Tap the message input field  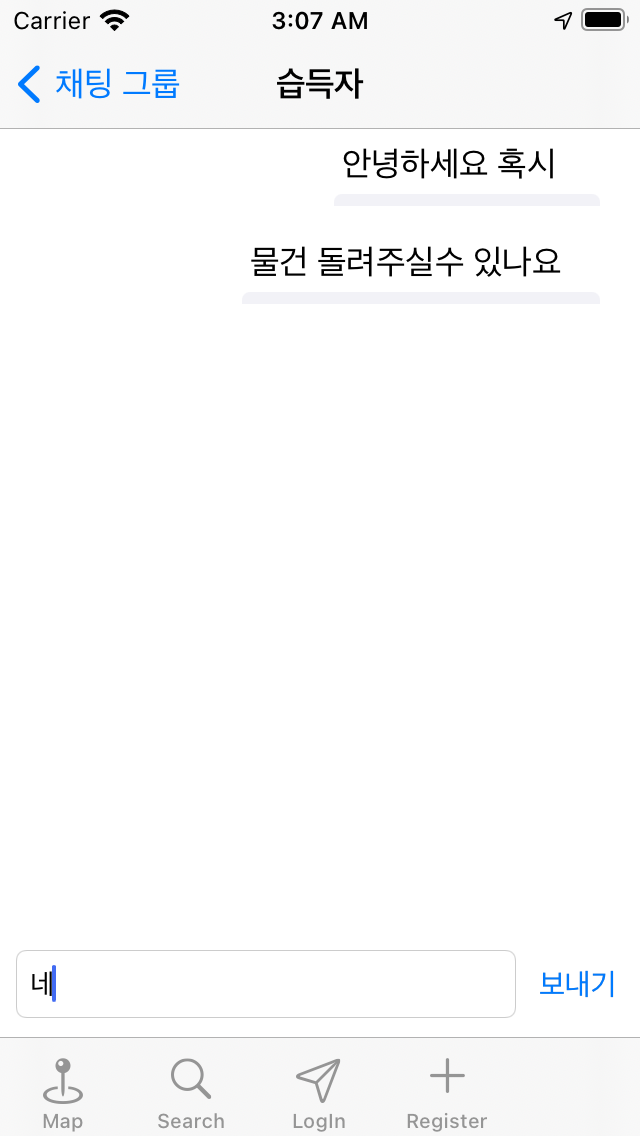266,984
